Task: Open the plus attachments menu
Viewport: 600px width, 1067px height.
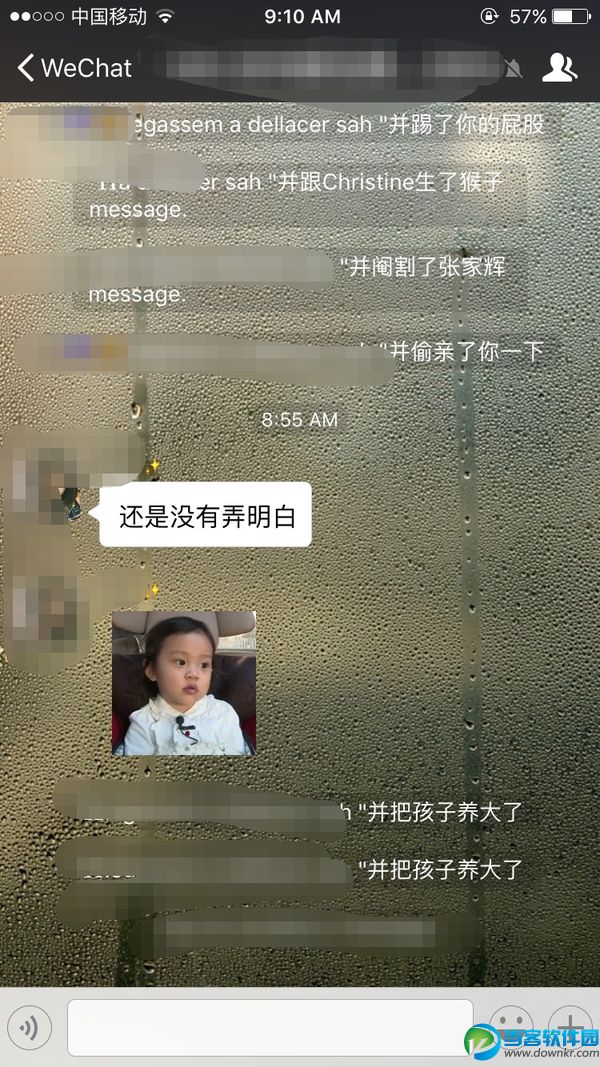Action: (x=570, y=1027)
